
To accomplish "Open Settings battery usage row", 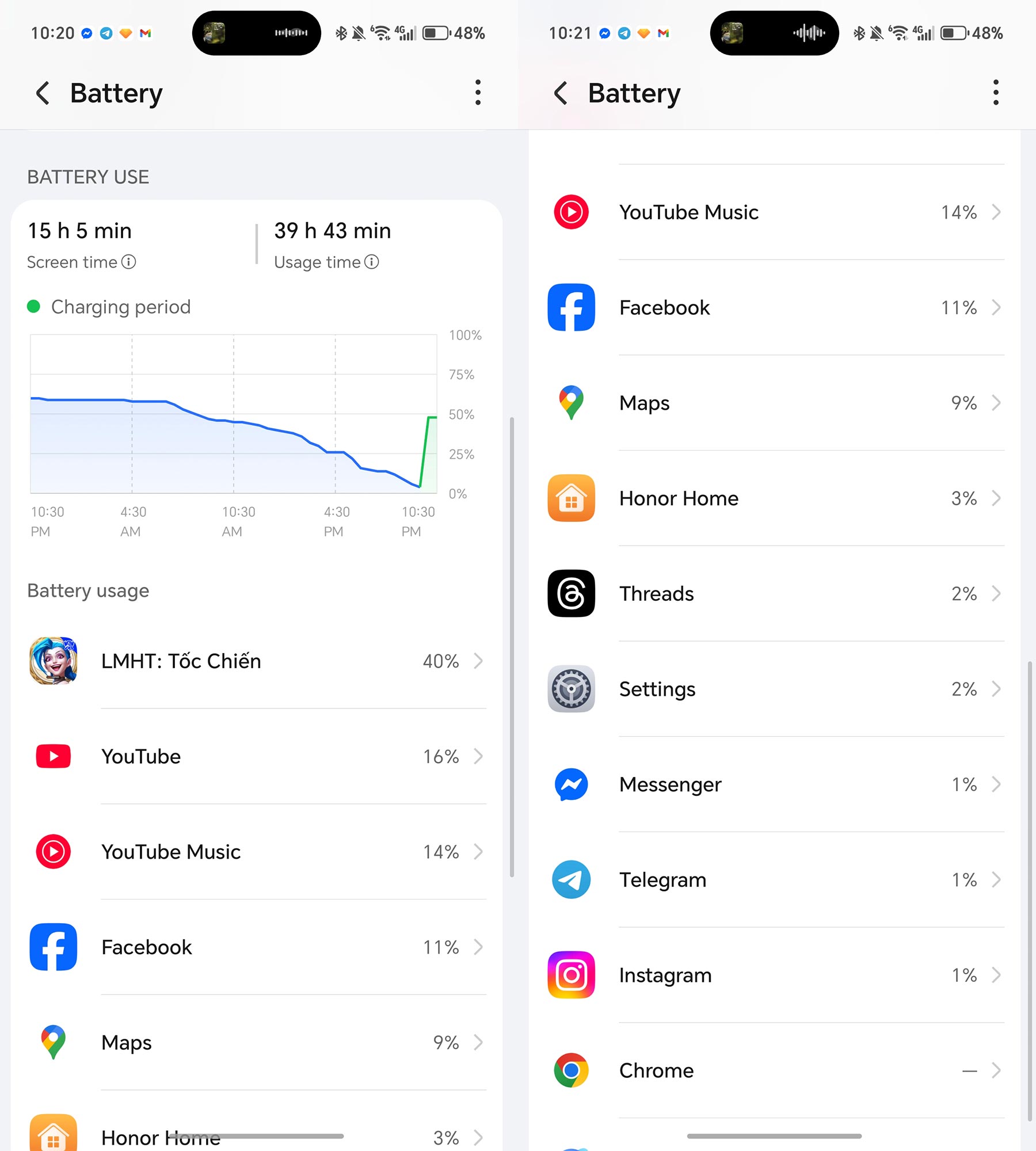I will [x=774, y=689].
